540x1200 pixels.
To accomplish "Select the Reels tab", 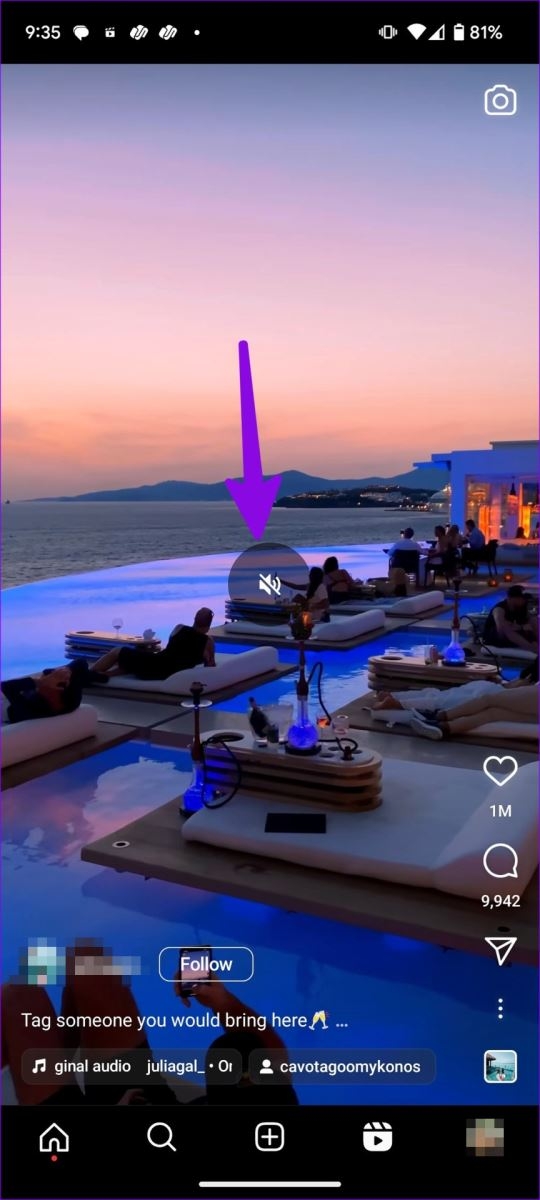I will (x=377, y=1137).
